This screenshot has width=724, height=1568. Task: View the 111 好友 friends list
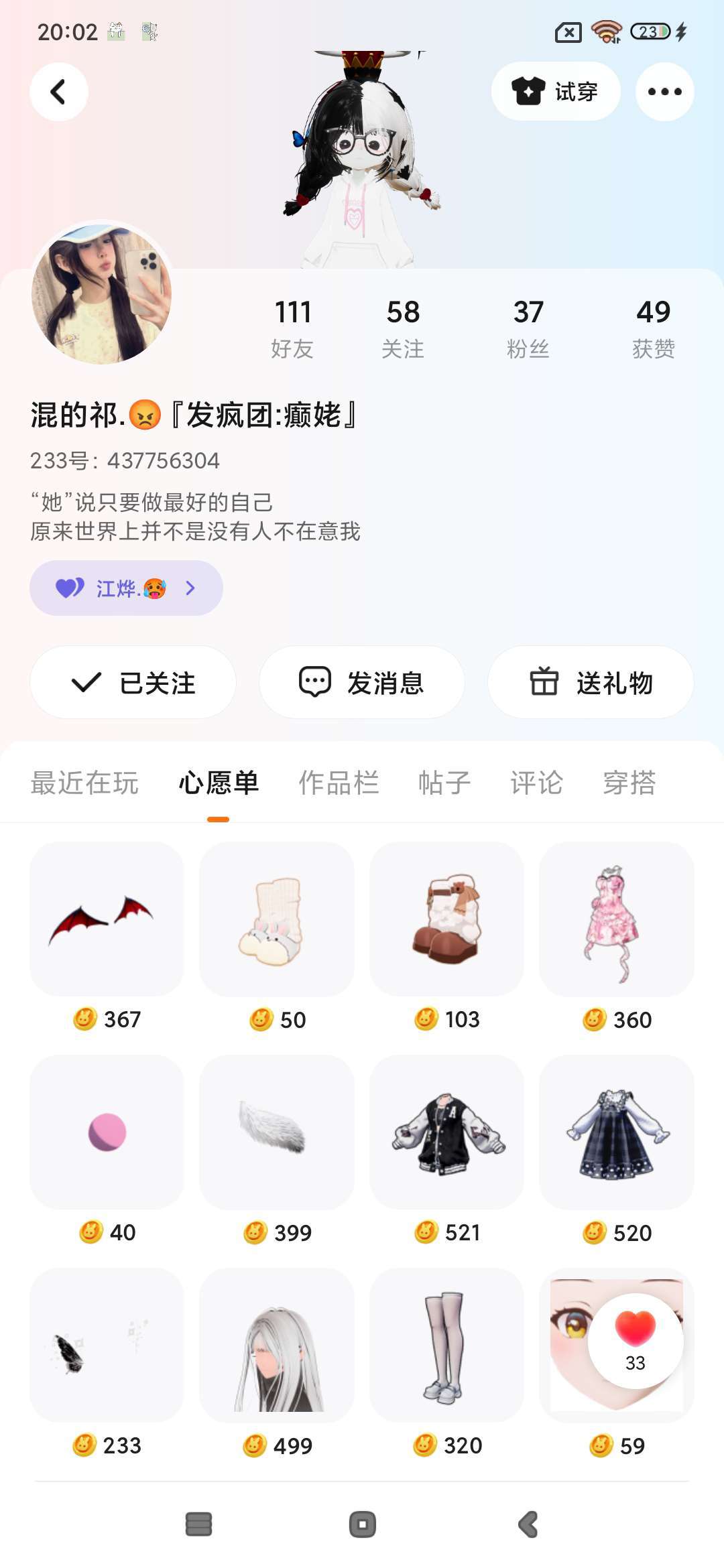click(292, 328)
